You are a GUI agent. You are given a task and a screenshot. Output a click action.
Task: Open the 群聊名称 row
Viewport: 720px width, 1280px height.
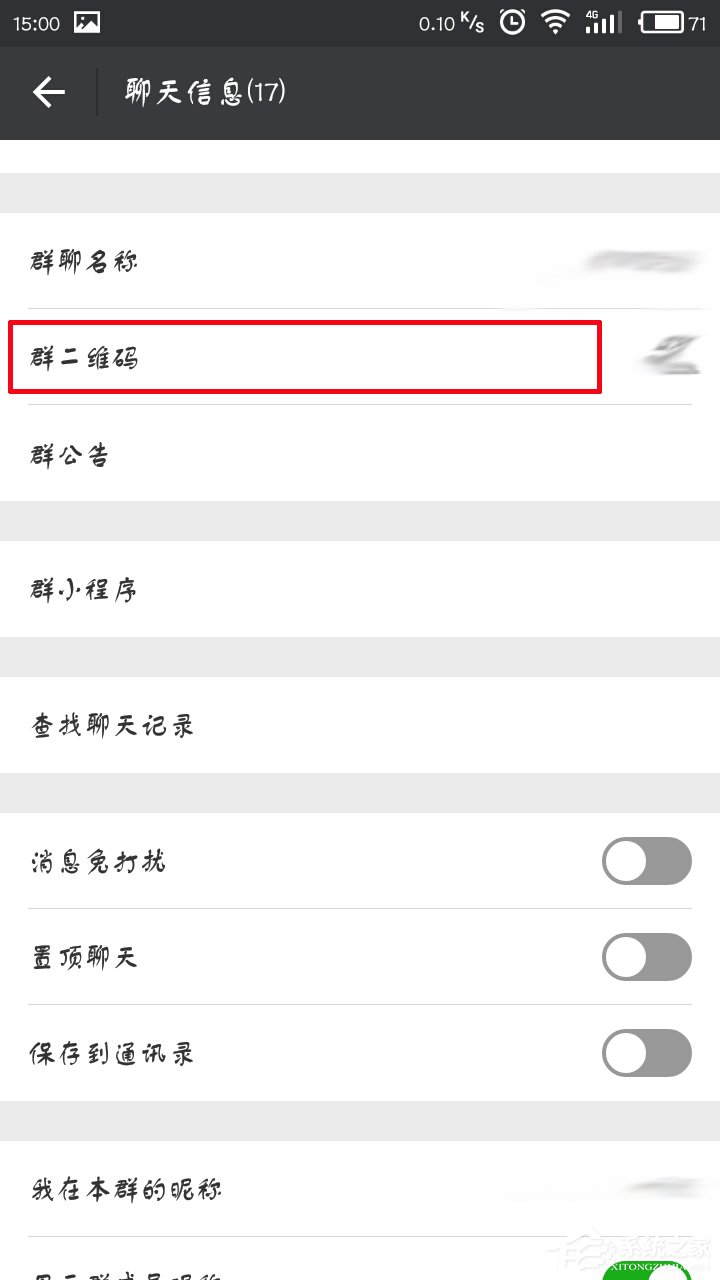(x=360, y=262)
